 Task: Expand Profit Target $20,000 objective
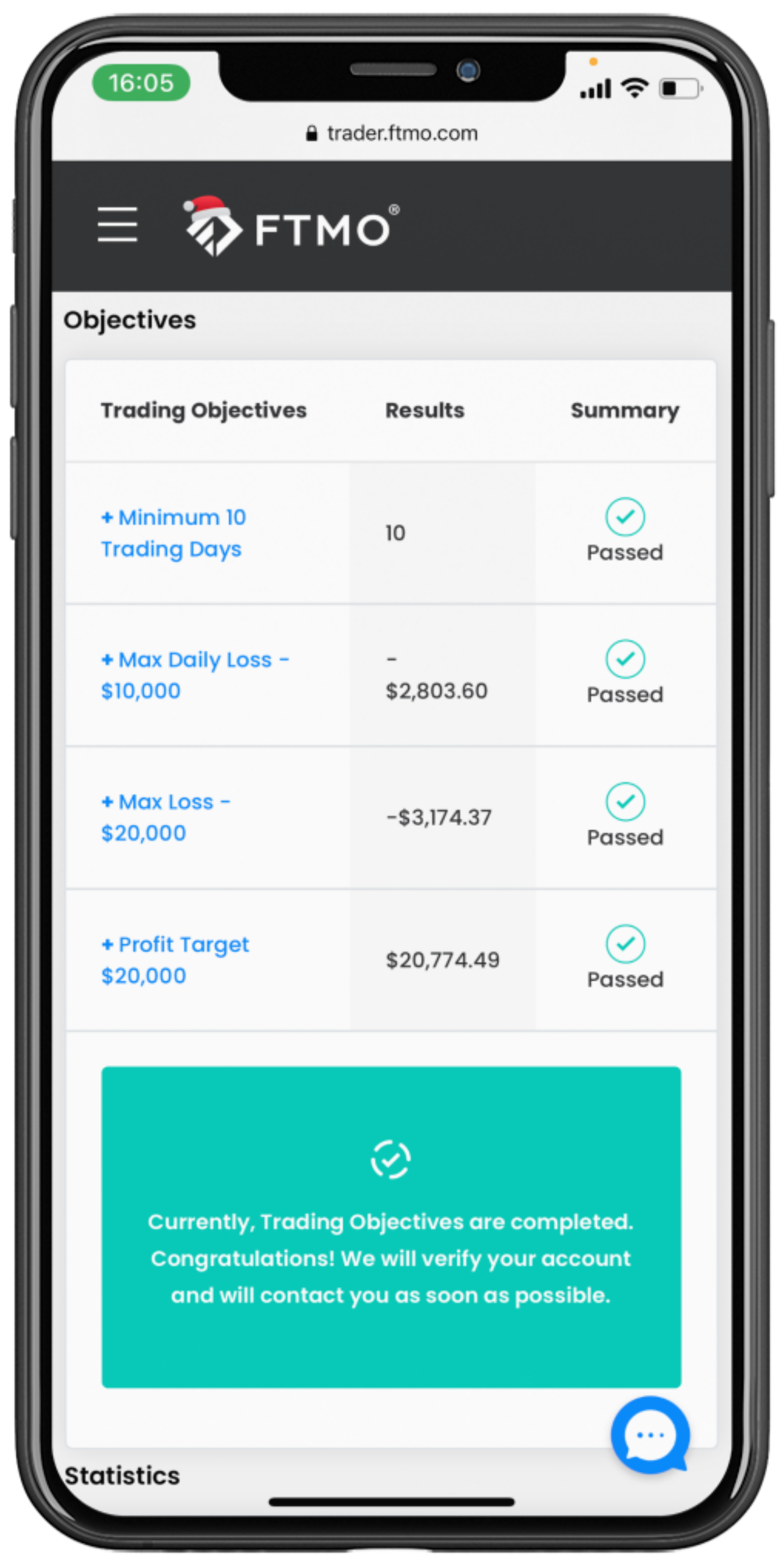(175, 959)
